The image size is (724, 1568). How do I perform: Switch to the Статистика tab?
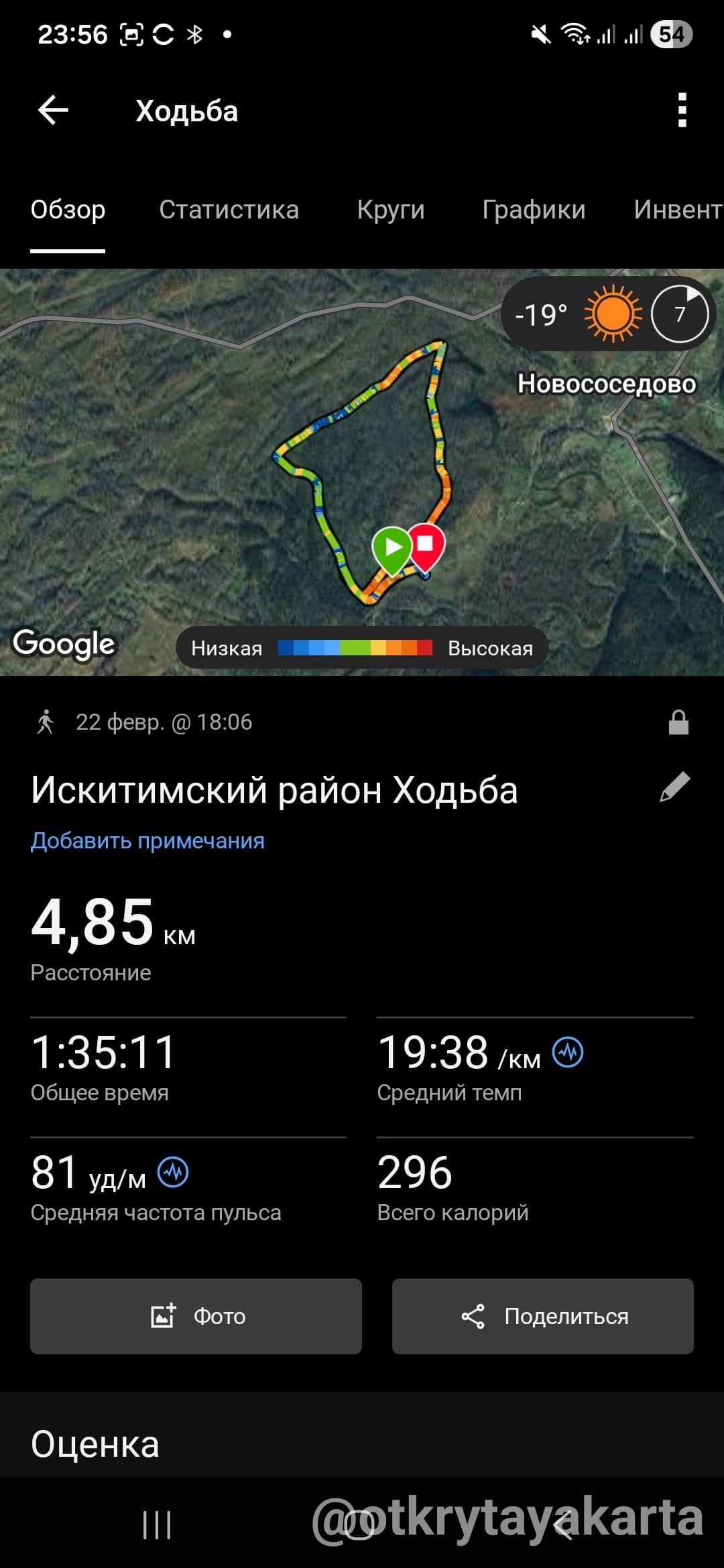(229, 210)
